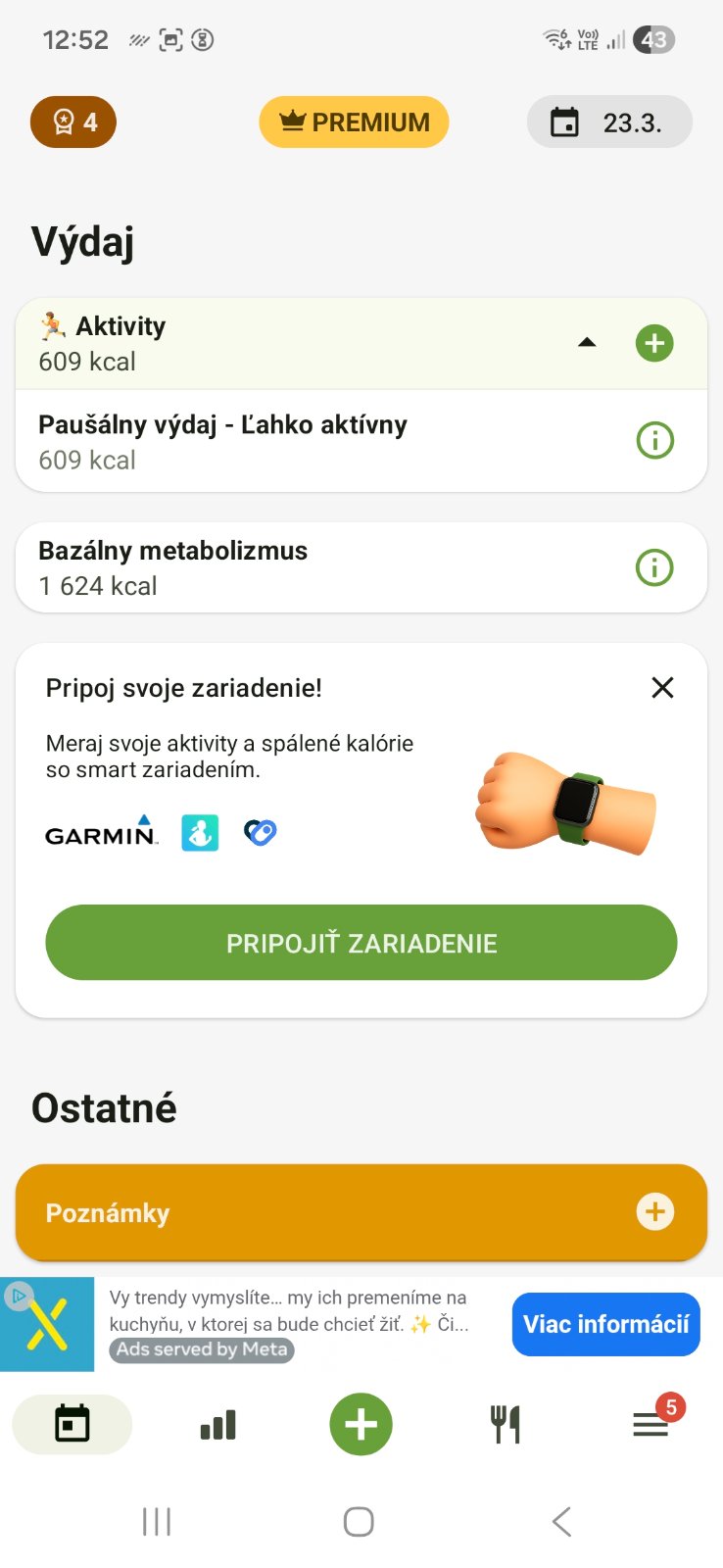The height and width of the screenshot is (1568, 723).
Task: Tap the PREMIUM upgrade button
Action: [x=354, y=122]
